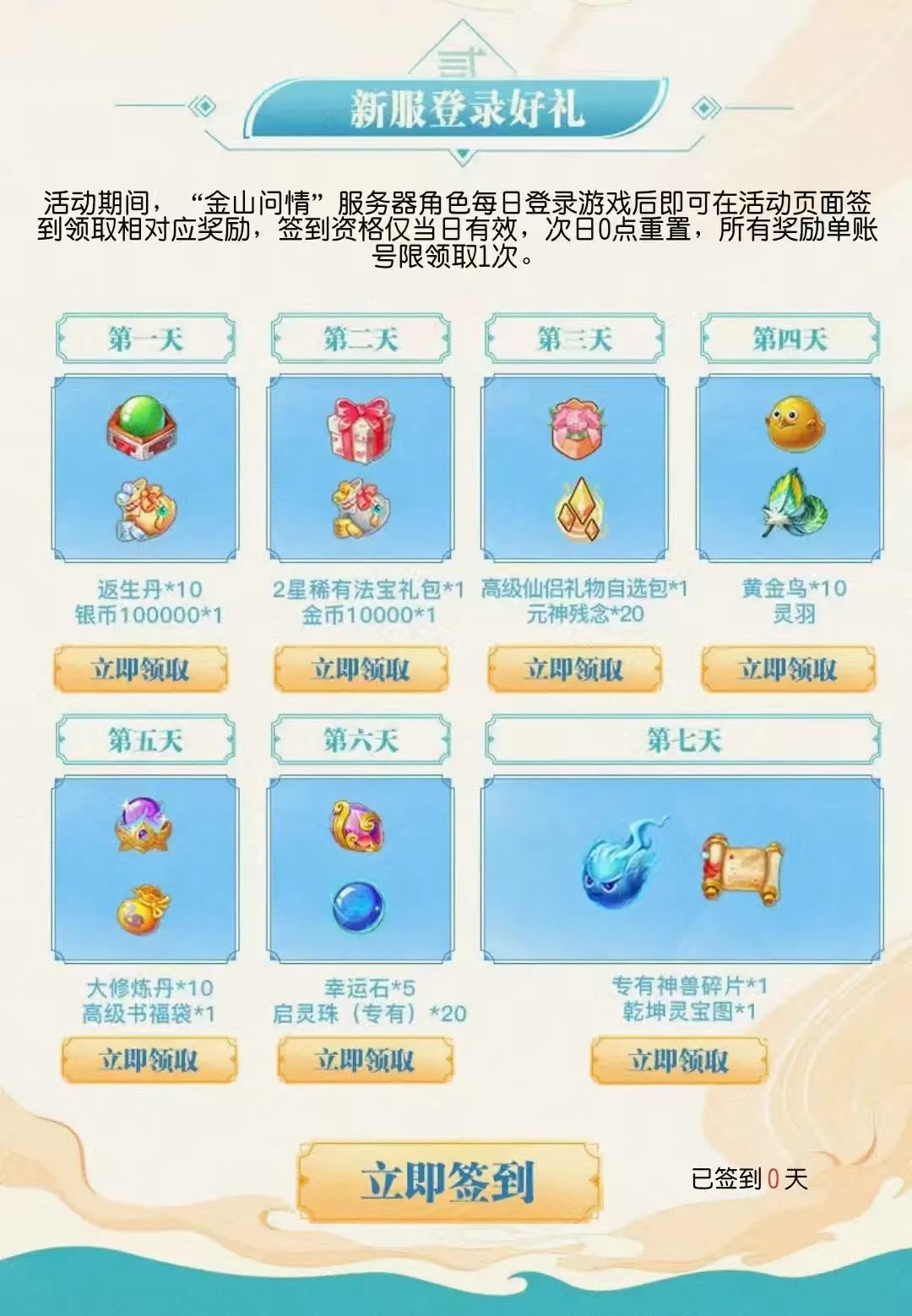Claim the Day 7 神兽碎片 reward
The width and height of the screenshot is (912, 1316).
point(678,1060)
